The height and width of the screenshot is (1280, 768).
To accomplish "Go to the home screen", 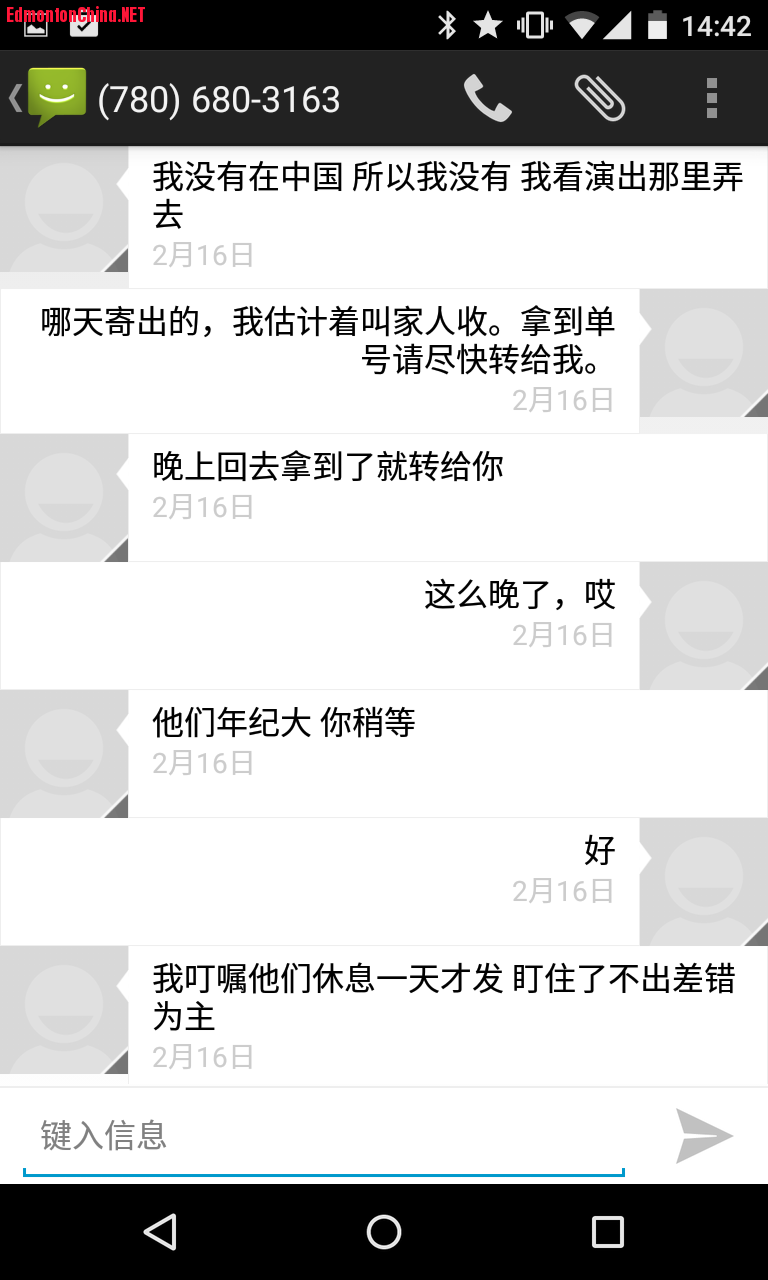I will [x=384, y=1232].
